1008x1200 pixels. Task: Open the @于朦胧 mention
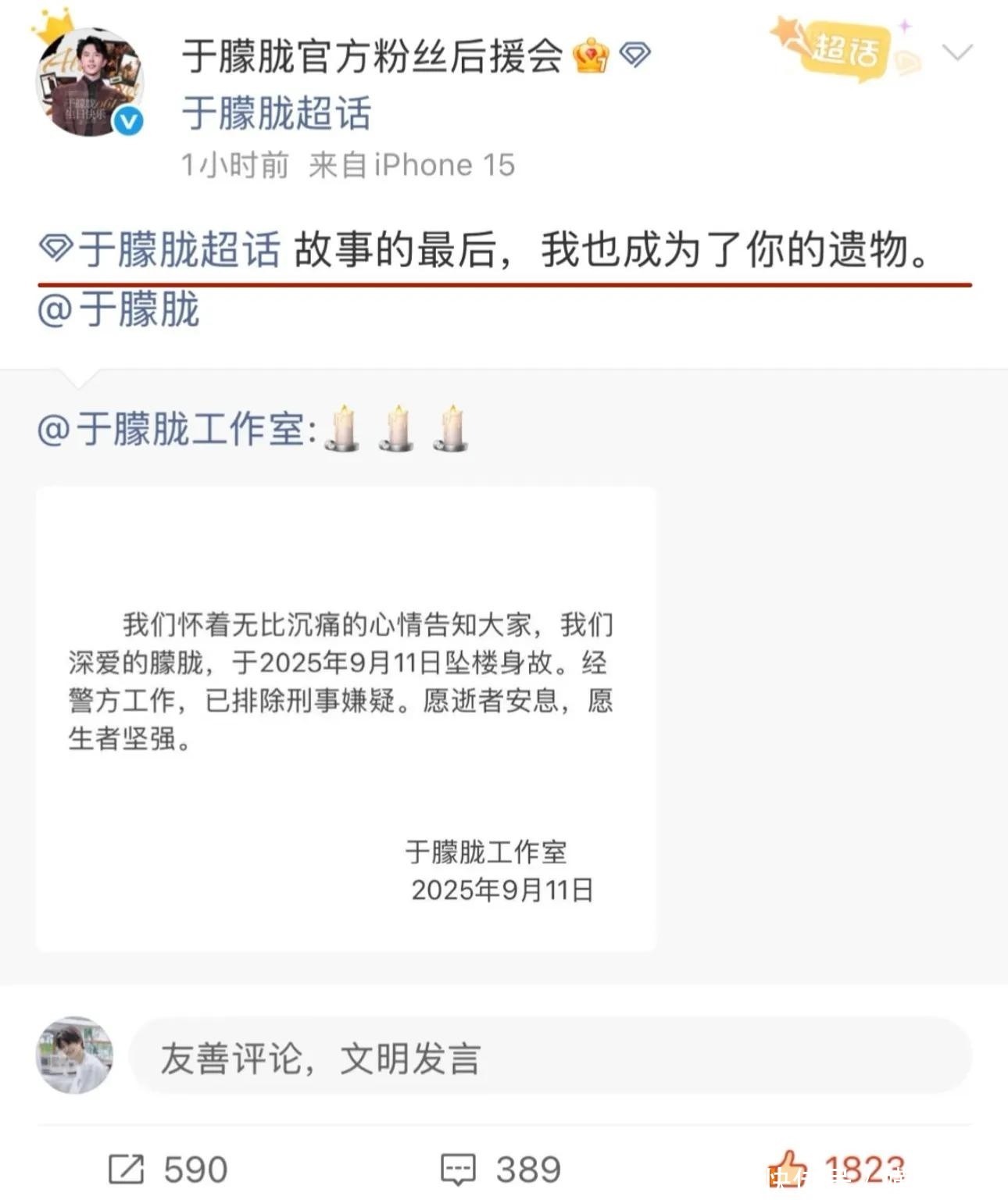coord(118,309)
